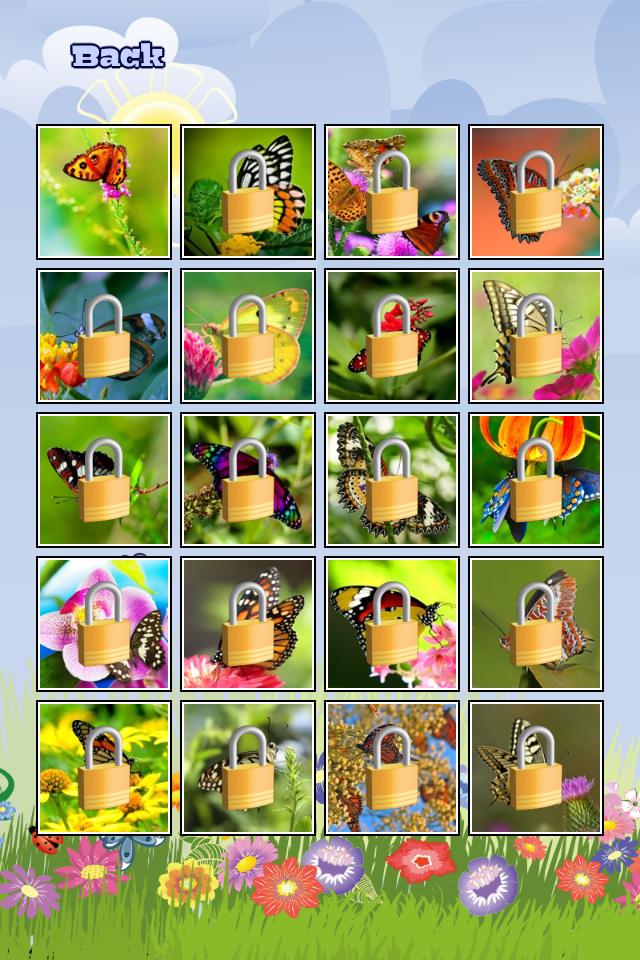Open locked butterfly on orange-red background tile

(x=536, y=191)
